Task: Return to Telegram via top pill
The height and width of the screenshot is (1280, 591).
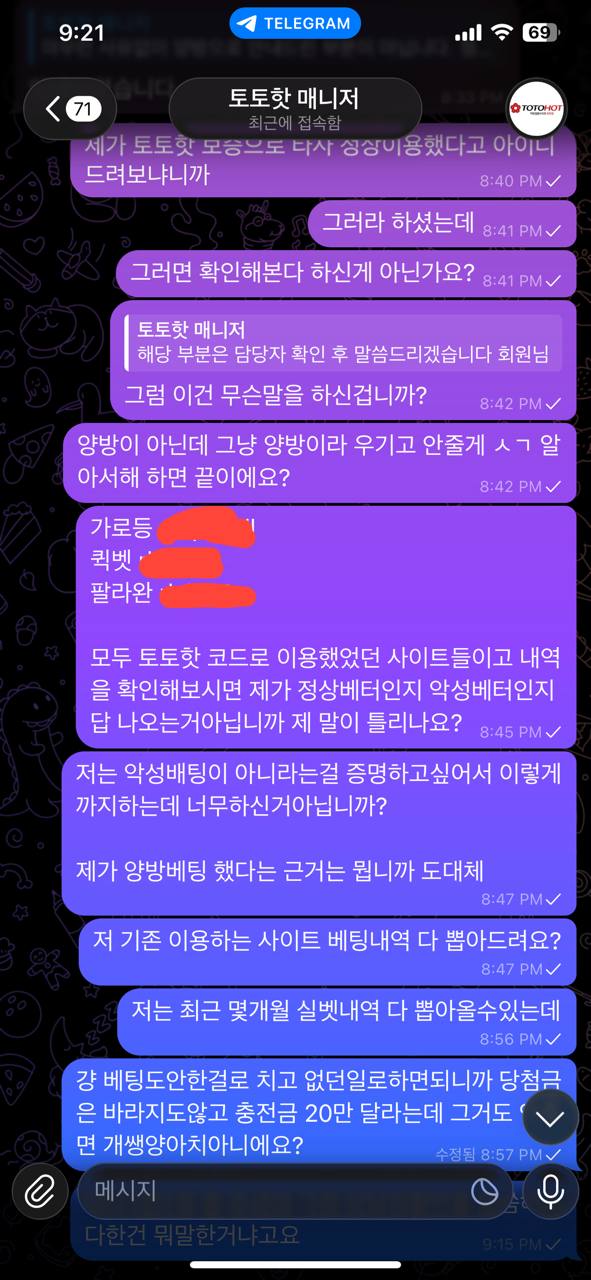Action: pos(295,23)
